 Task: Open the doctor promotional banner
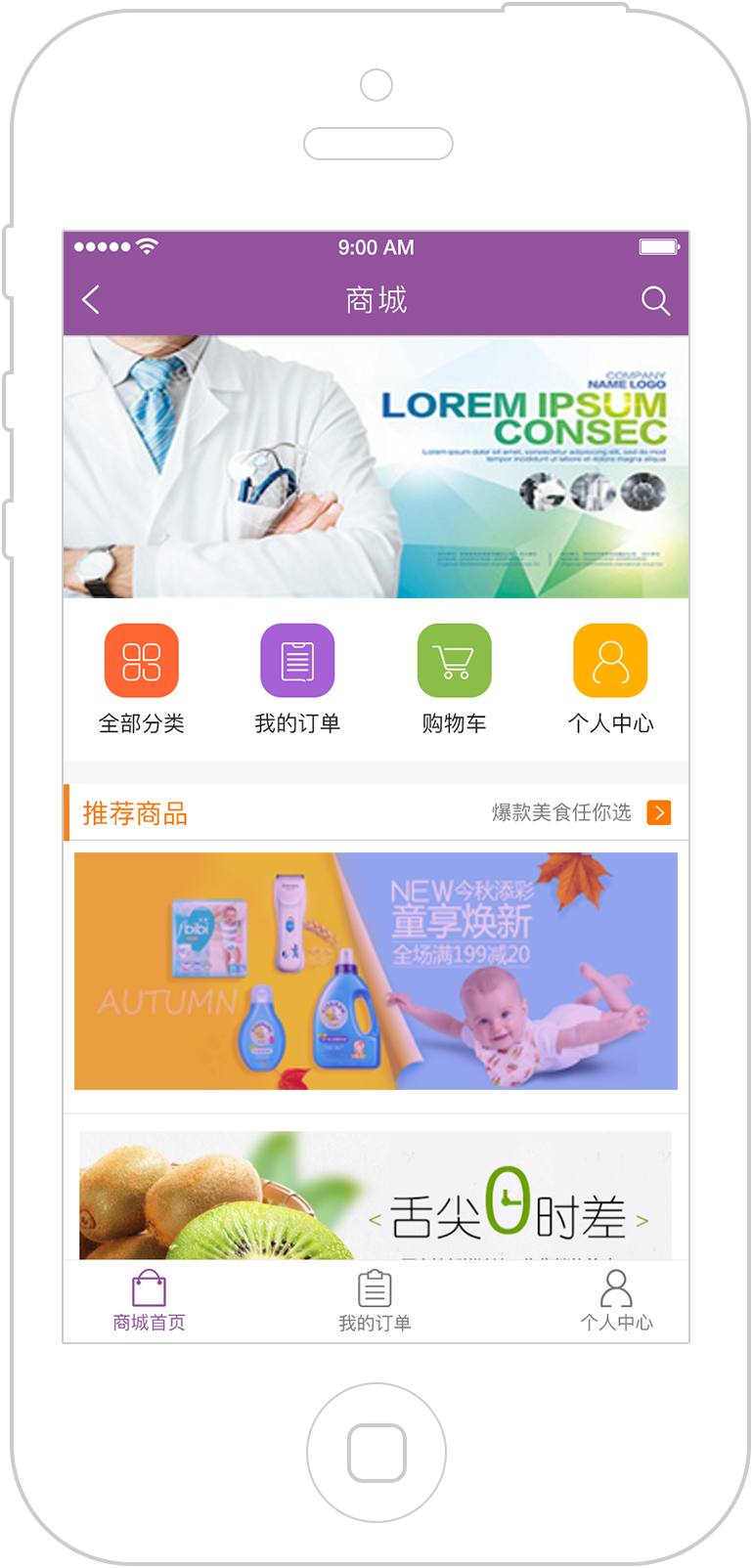point(376,466)
